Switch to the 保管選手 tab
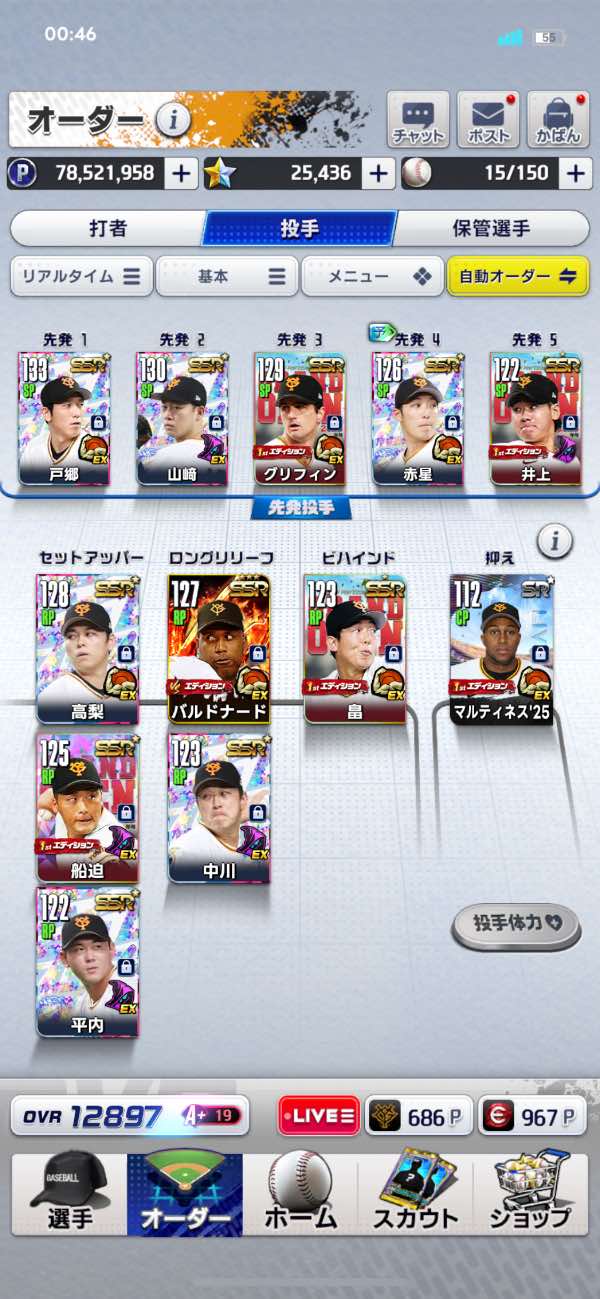Viewport: 600px width, 1299px height. coord(491,229)
